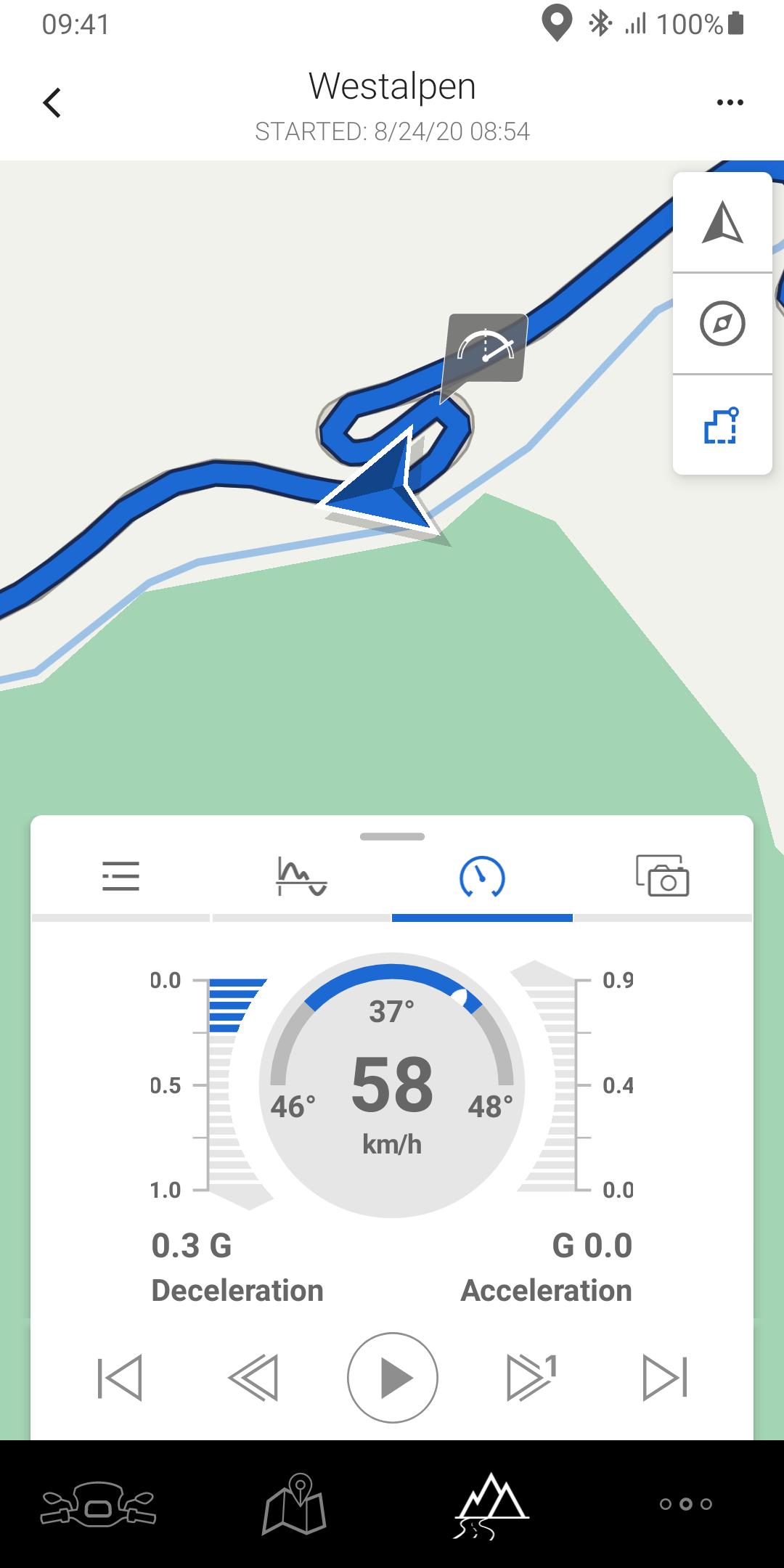Skip to the start of the recording
Screen dimensions: 784x1568
121,1377
